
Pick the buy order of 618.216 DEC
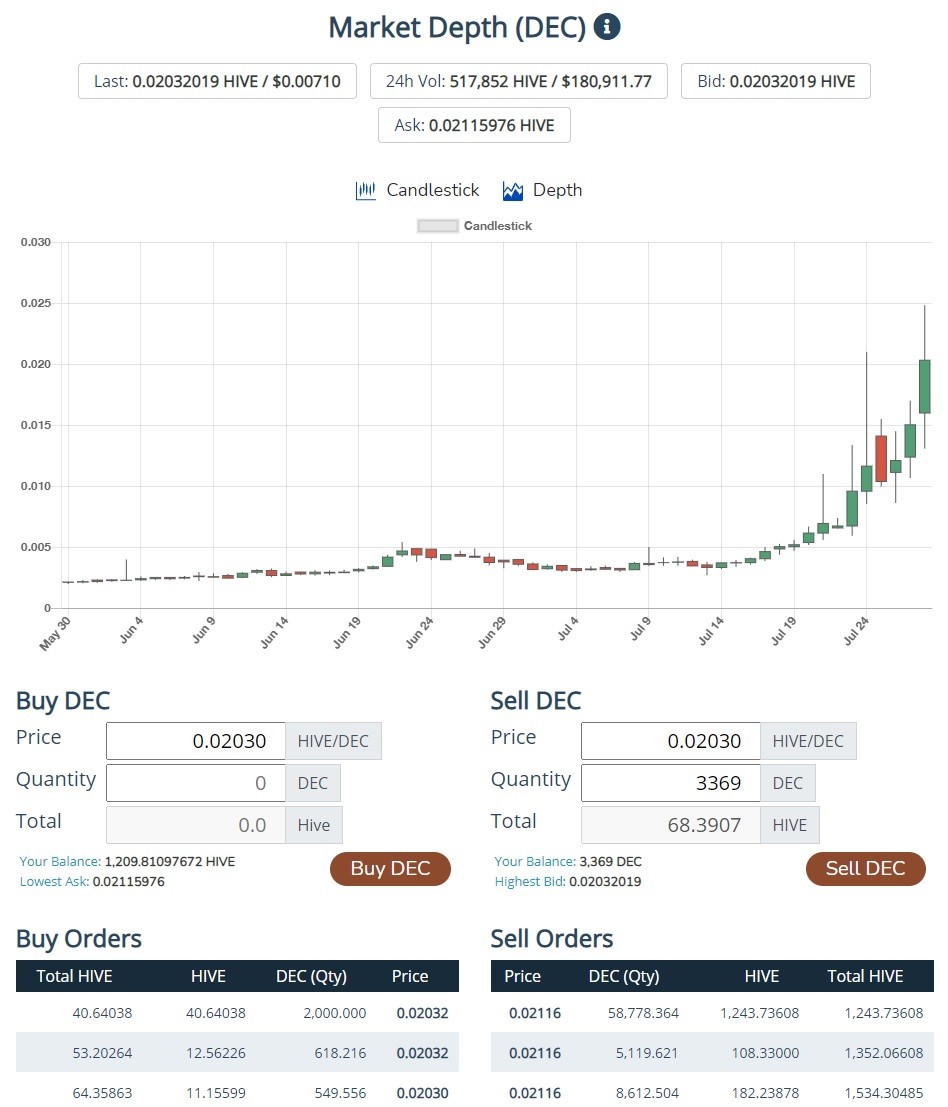click(237, 1053)
